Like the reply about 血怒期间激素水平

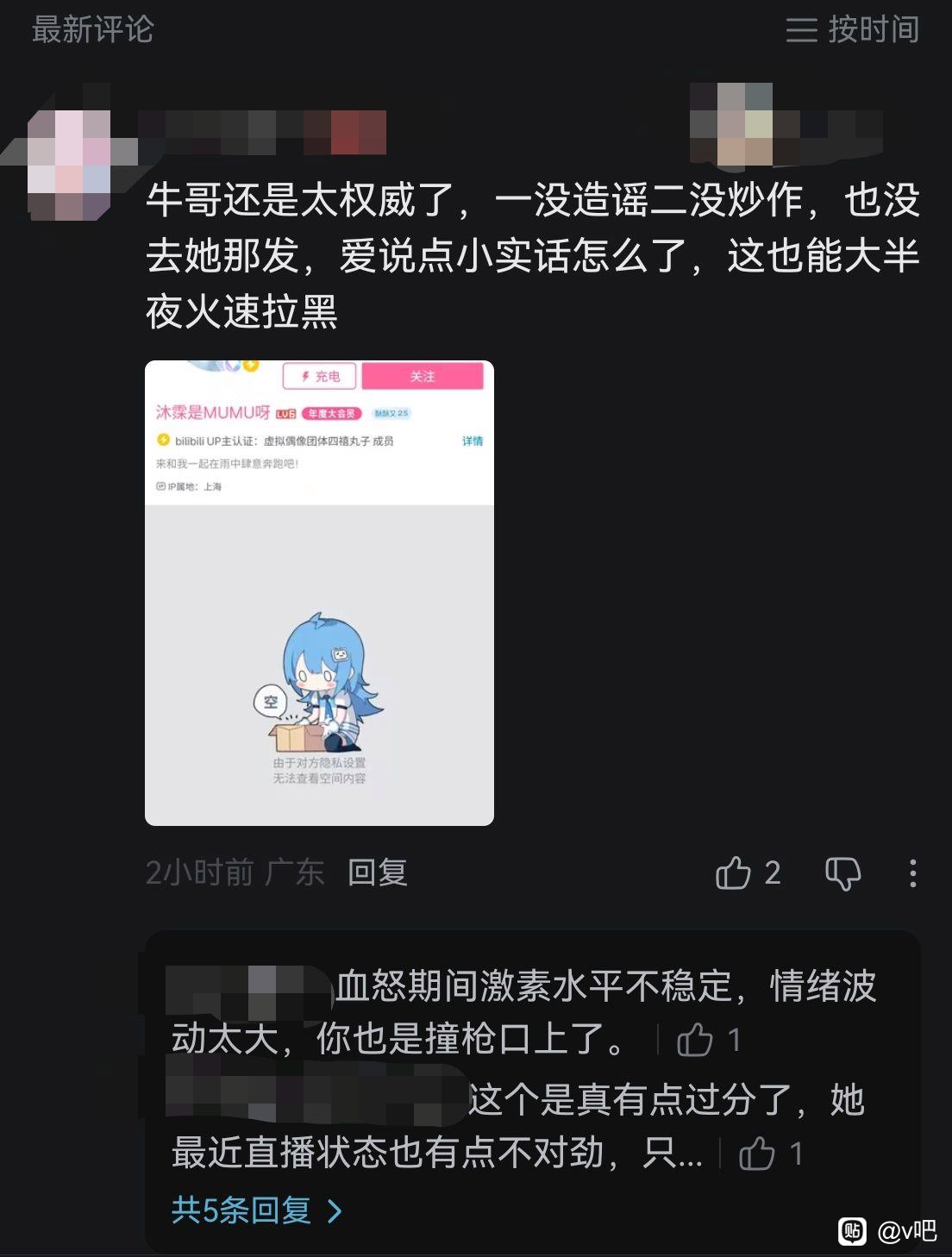click(x=708, y=1040)
